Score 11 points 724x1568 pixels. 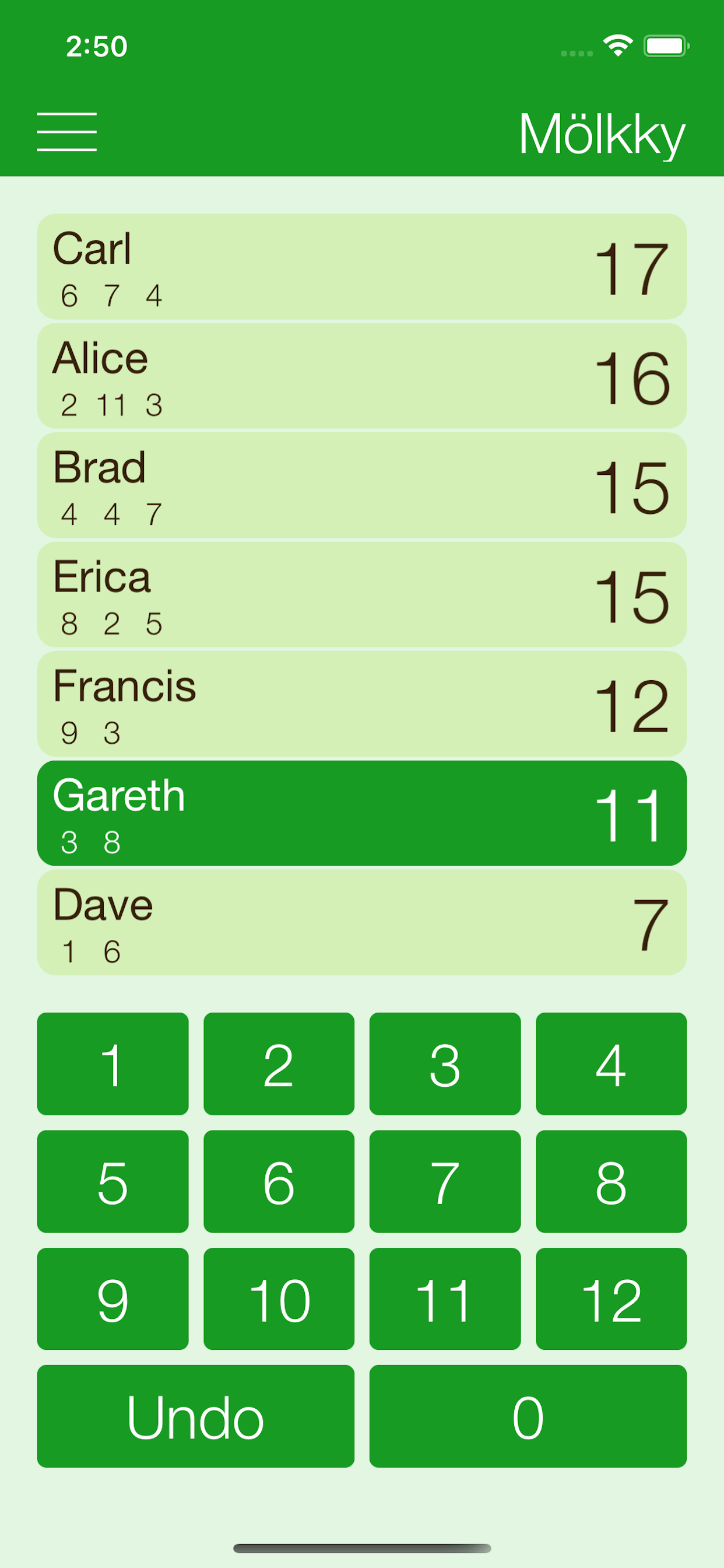(x=445, y=1299)
